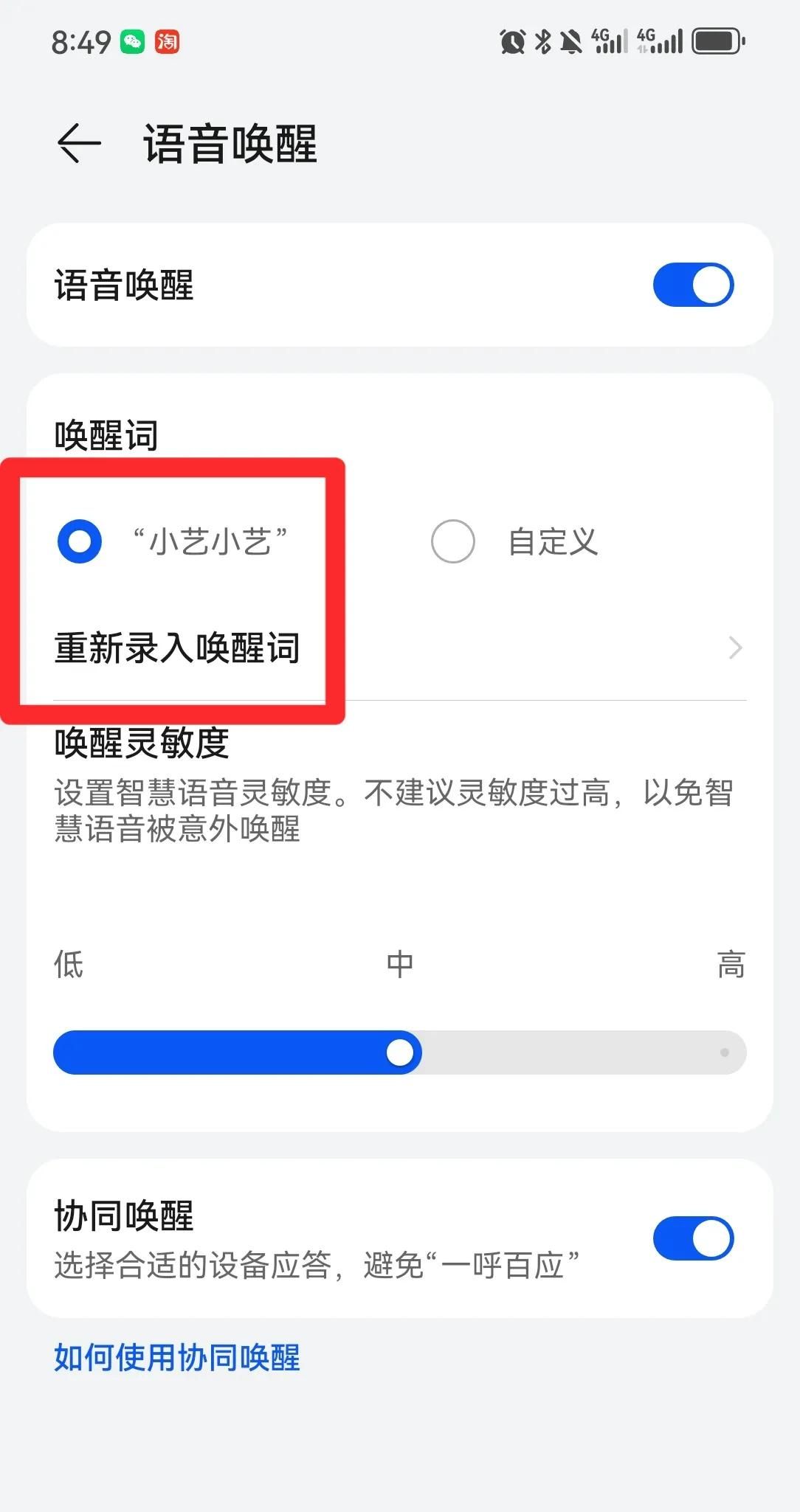This screenshot has width=800, height=1512.
Task: Open the WeChat icon in the status bar
Action: coord(131,43)
